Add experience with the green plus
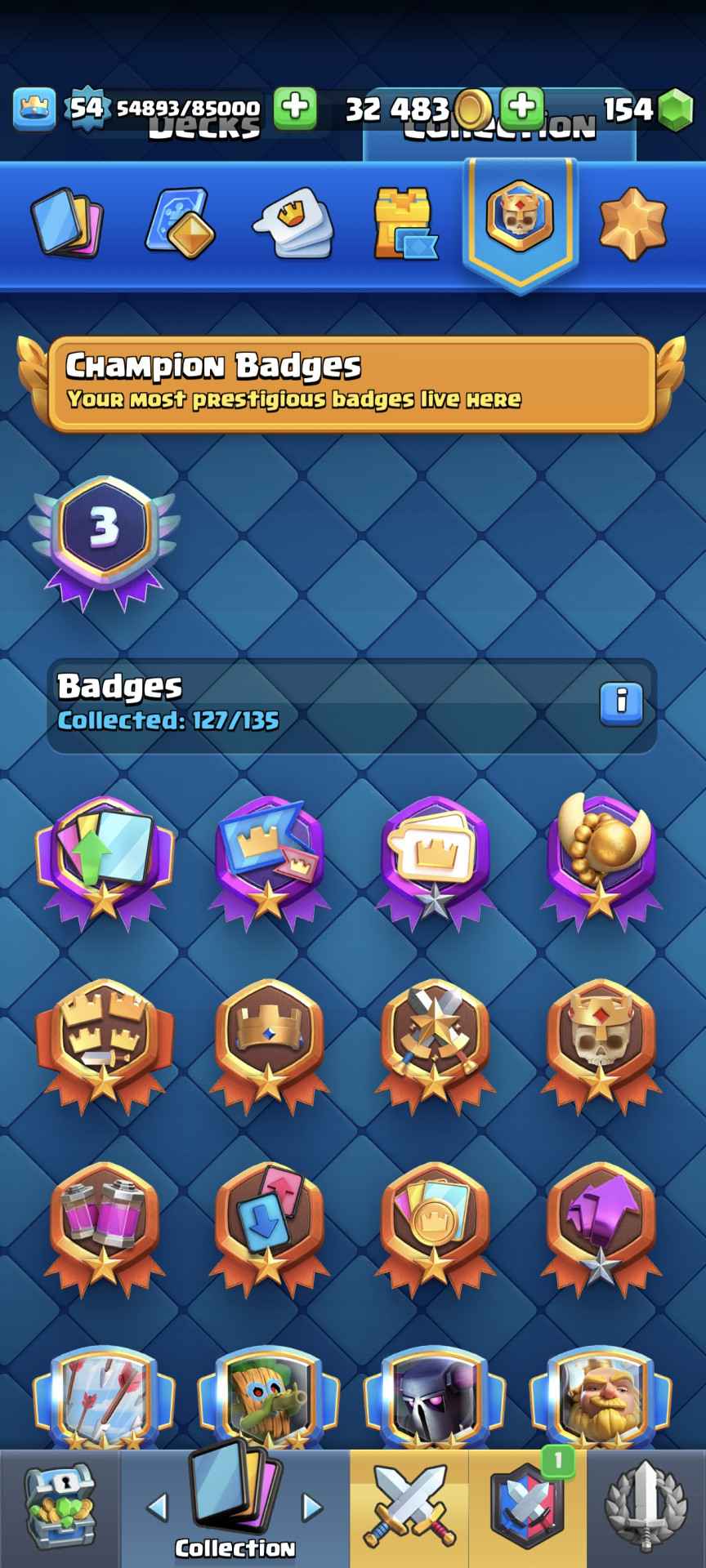Image resolution: width=706 pixels, height=1568 pixels. click(x=294, y=109)
